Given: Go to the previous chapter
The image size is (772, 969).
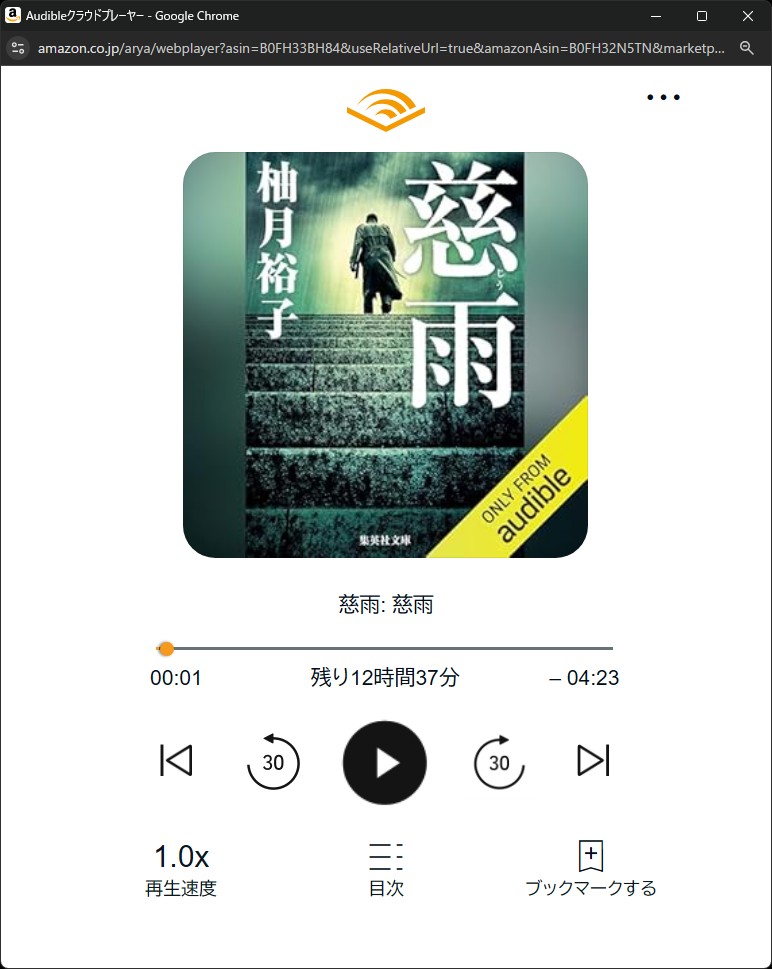Looking at the screenshot, I should [176, 761].
